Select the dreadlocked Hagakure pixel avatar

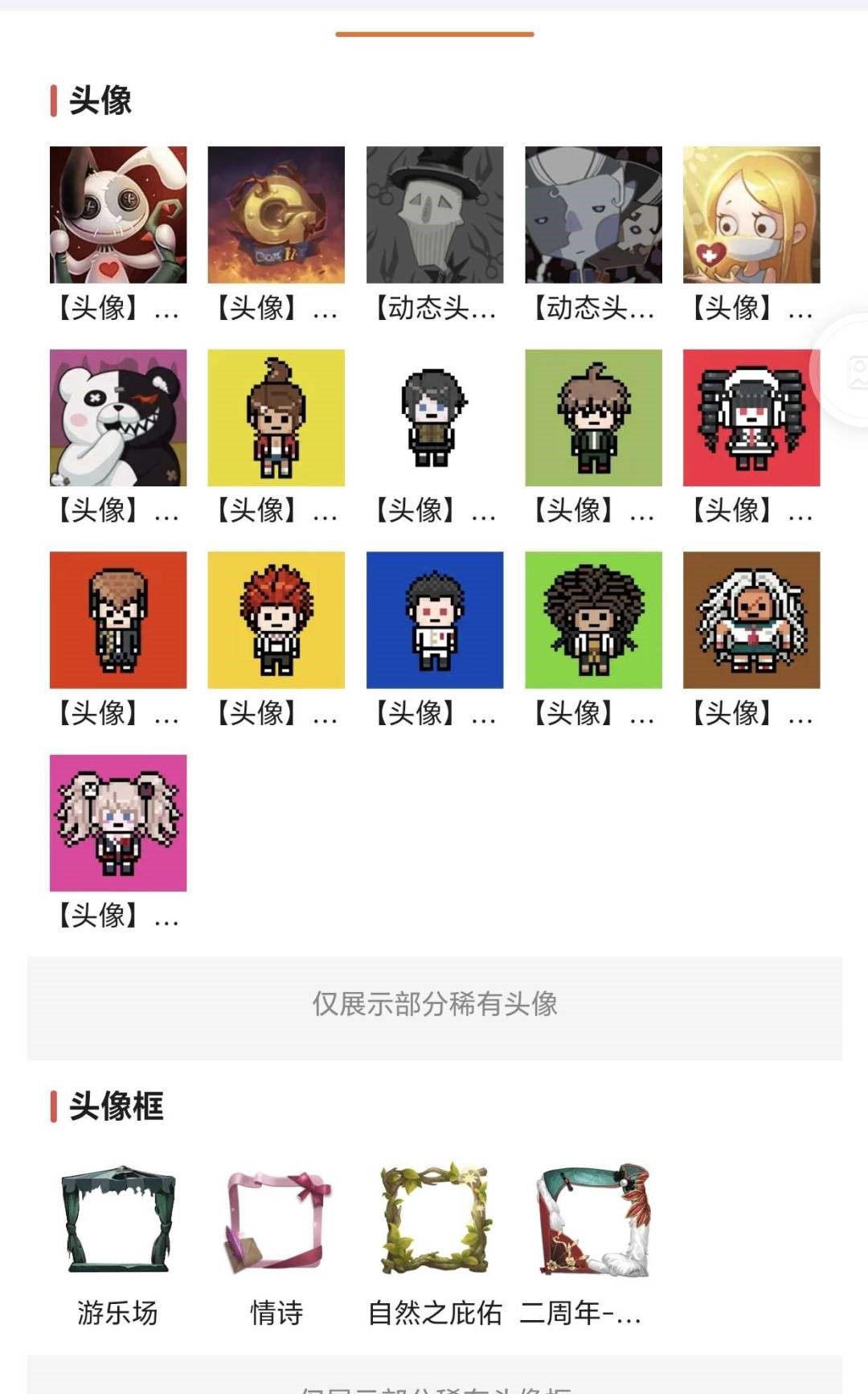pyautogui.click(x=594, y=617)
